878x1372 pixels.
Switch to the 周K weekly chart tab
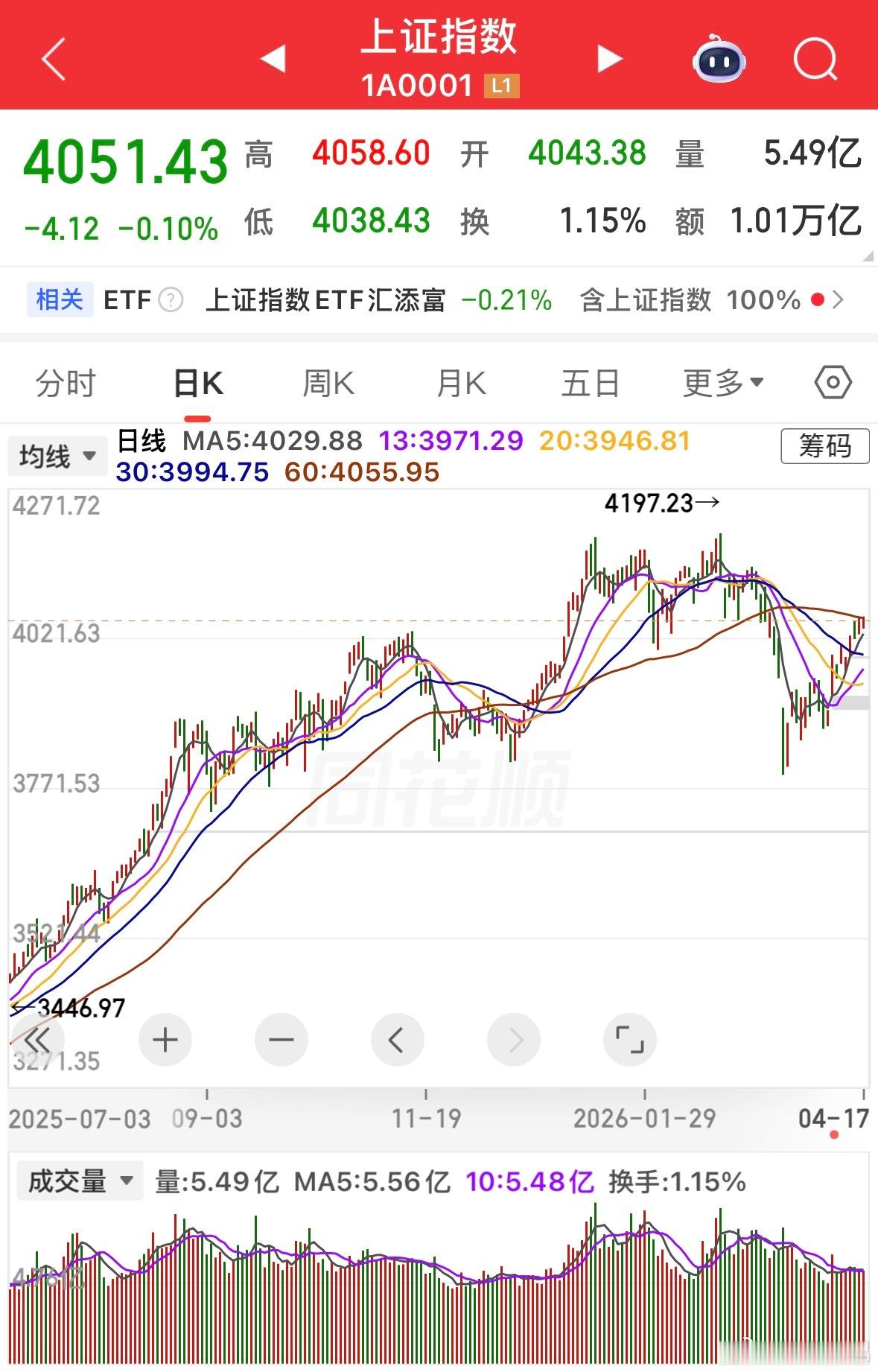click(328, 382)
